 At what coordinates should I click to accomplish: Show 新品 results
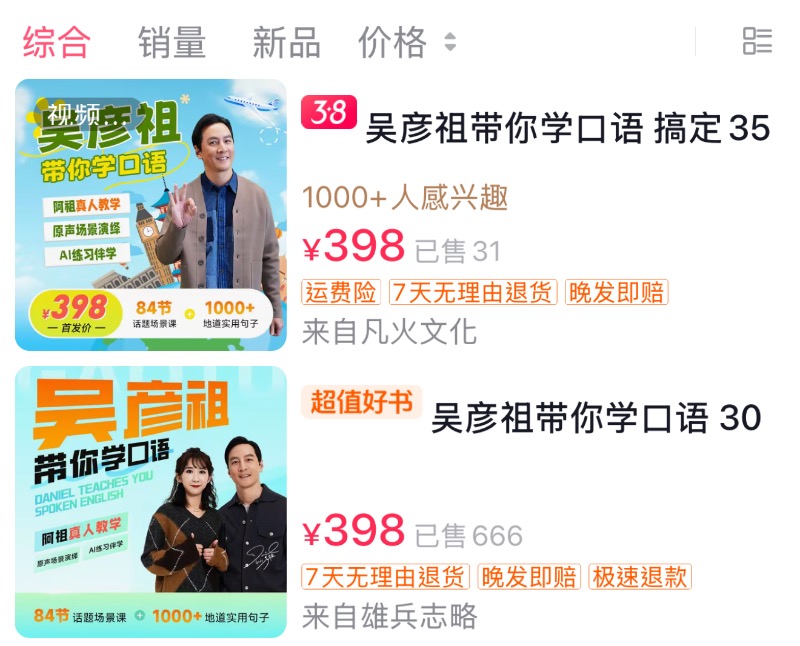286,42
